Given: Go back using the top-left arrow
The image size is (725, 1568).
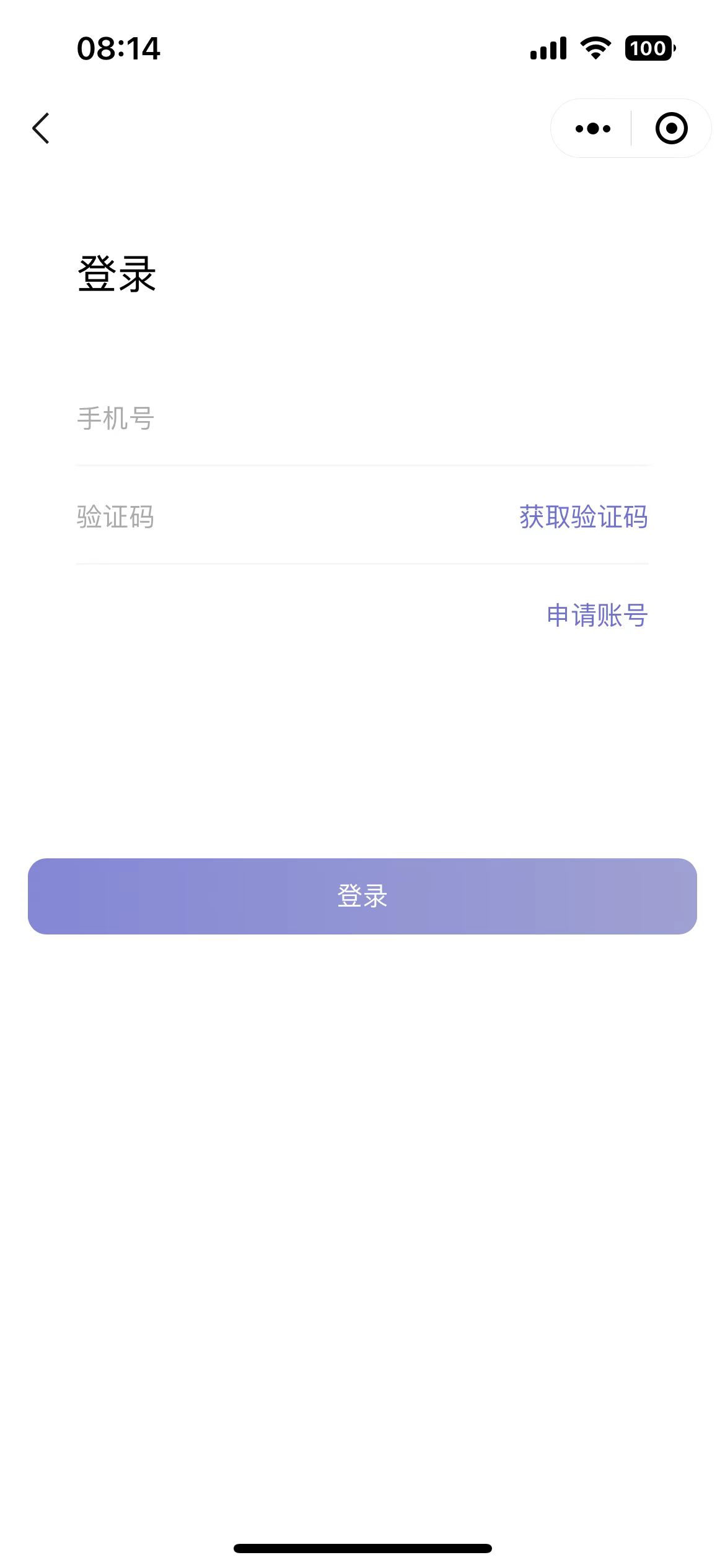Looking at the screenshot, I should (41, 128).
